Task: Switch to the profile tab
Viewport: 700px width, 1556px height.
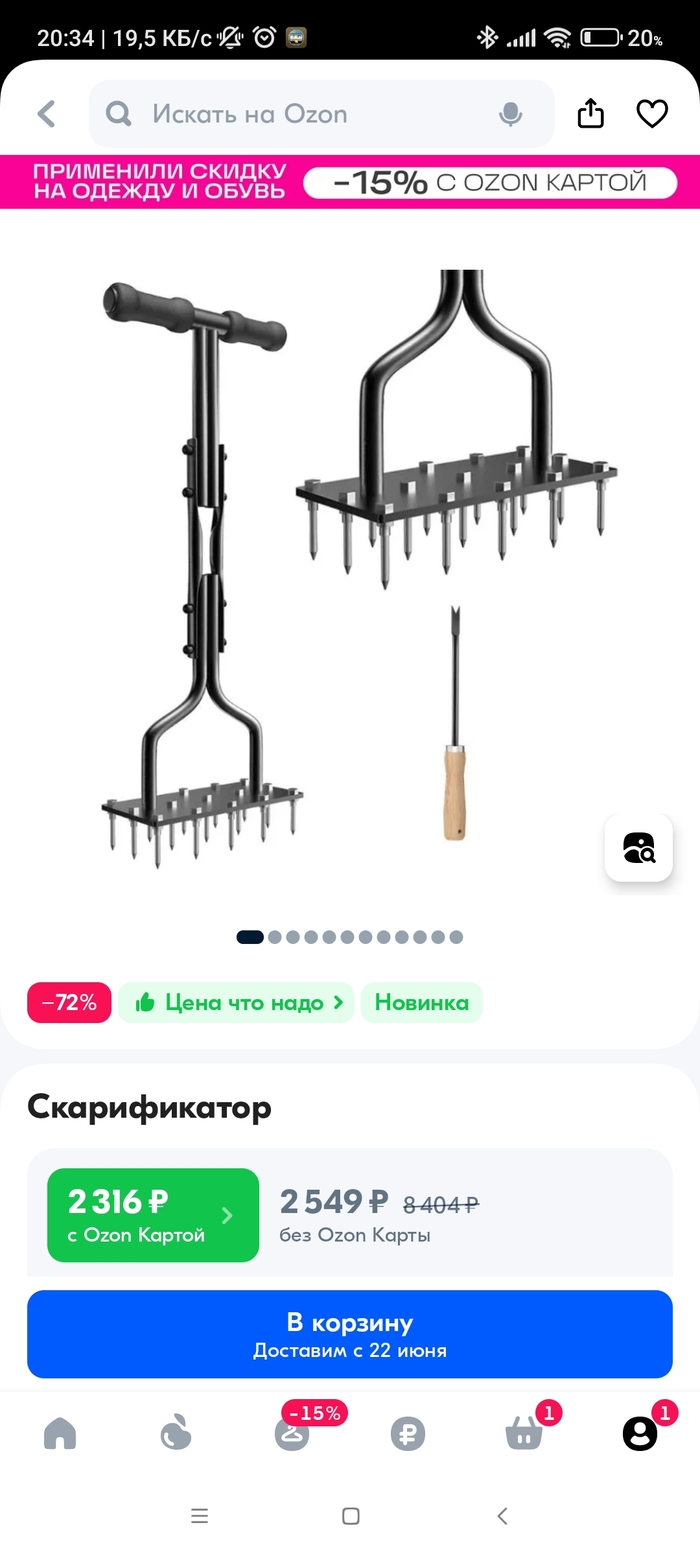Action: tap(640, 1434)
